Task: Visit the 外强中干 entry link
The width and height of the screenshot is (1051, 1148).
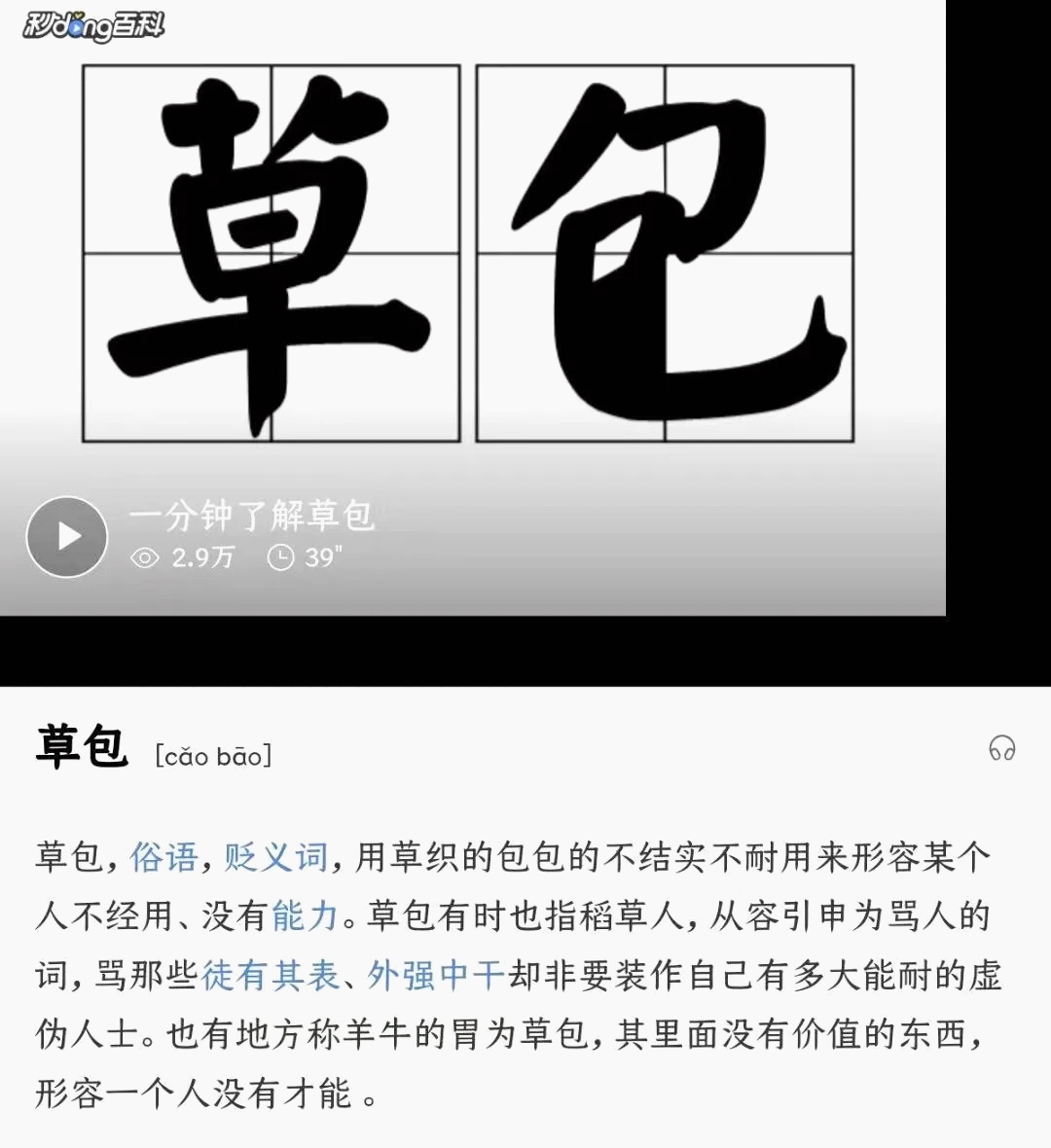Action: pos(436,975)
